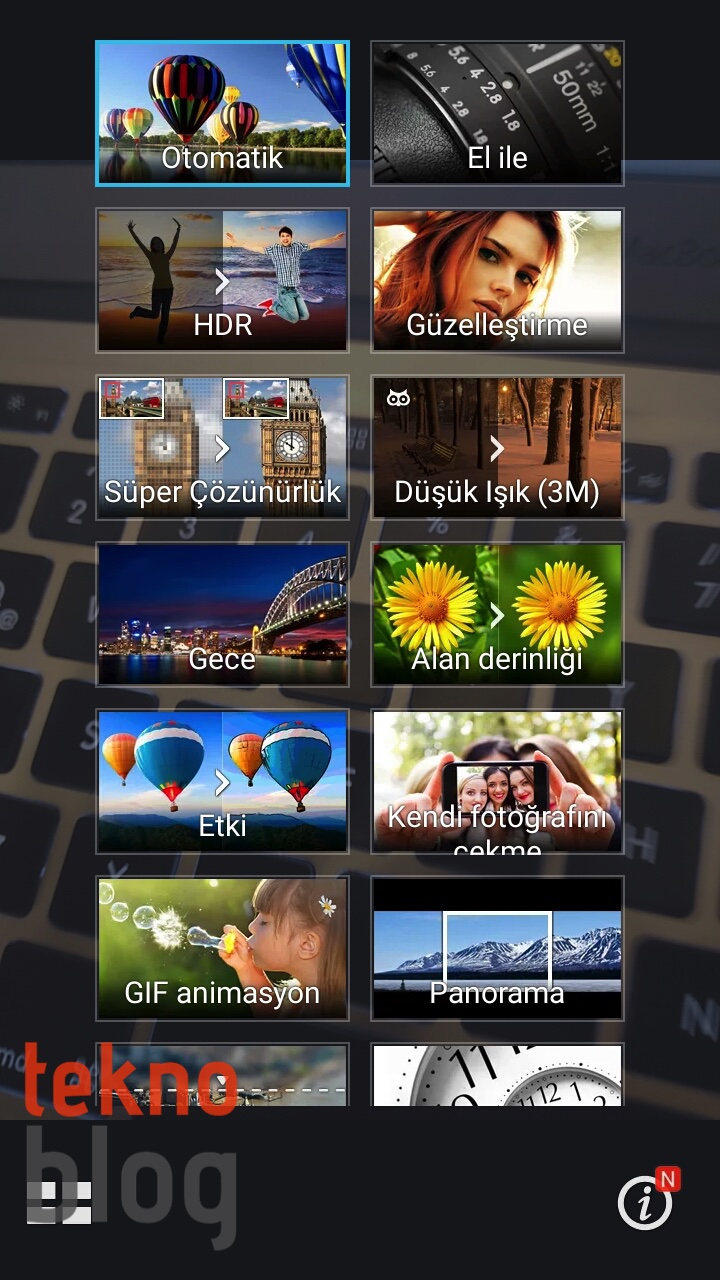Screen dimensions: 720x1280
Task: Enable the Gece mode
Action: coord(222,614)
